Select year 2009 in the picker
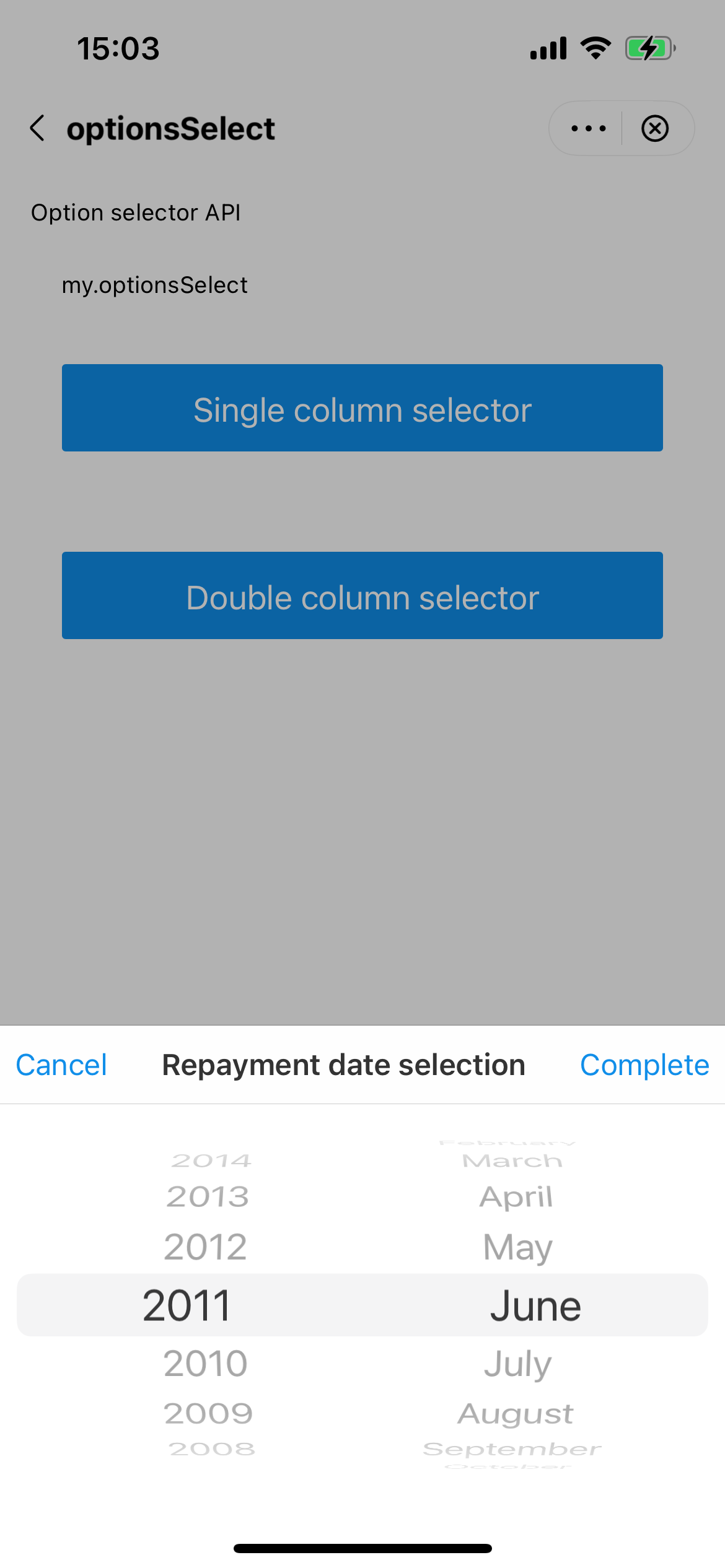Screen dimensions: 725x1568 click(x=208, y=1413)
